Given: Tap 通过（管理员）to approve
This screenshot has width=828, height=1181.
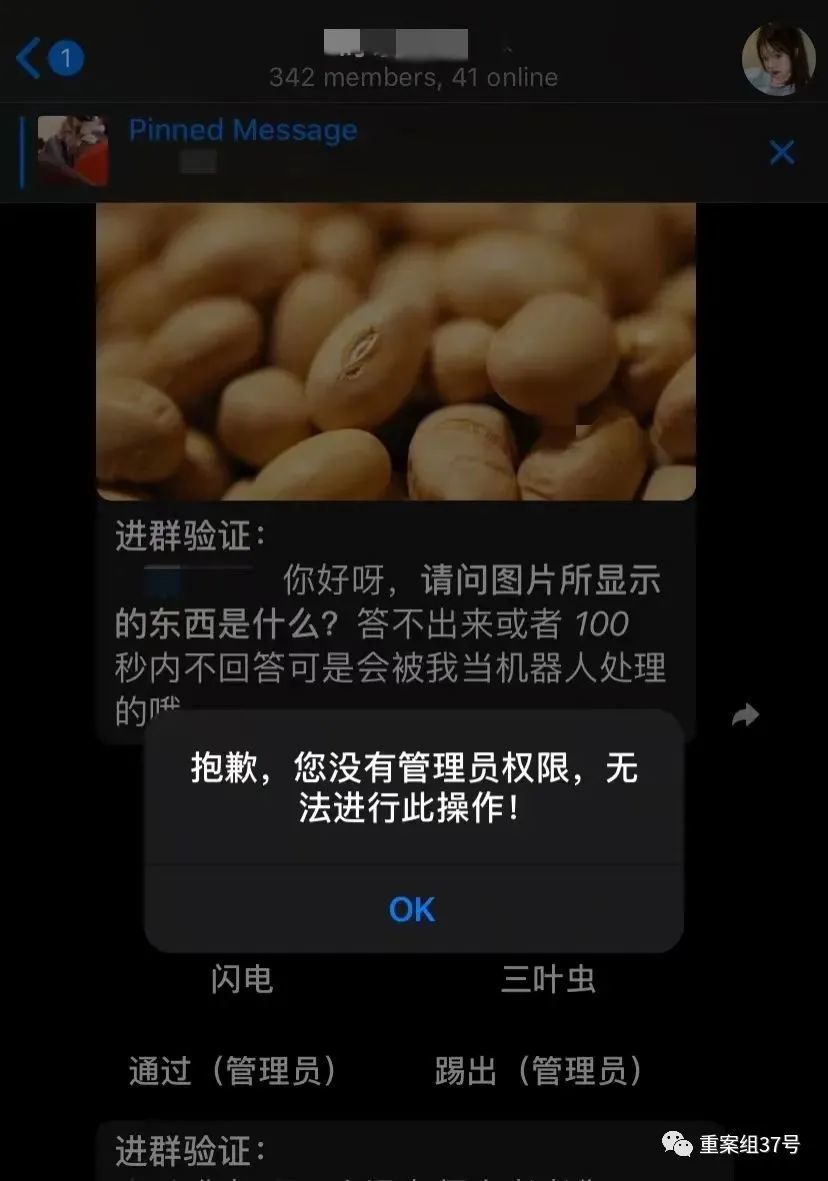Looking at the screenshot, I should (233, 1071).
